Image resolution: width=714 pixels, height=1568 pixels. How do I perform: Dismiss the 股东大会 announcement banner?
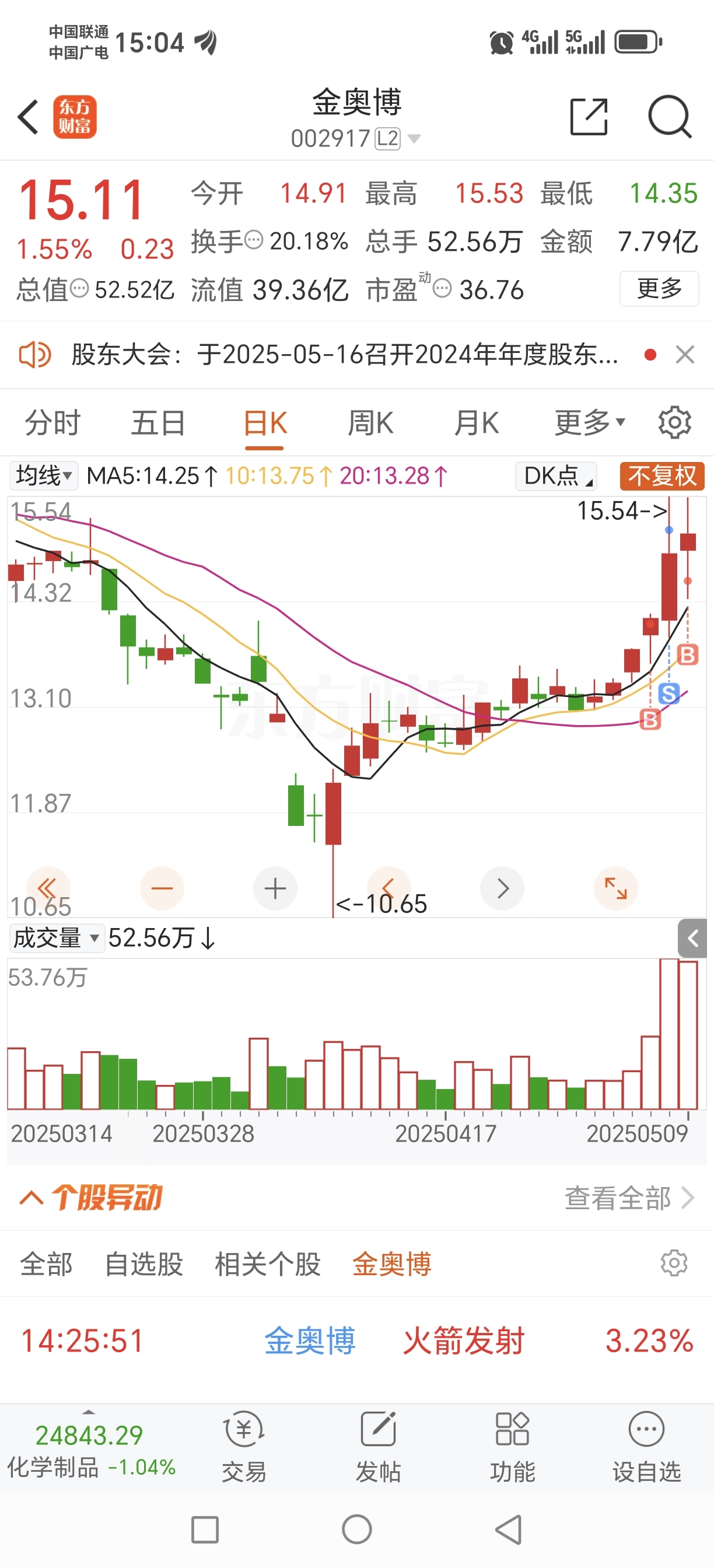[x=685, y=354]
